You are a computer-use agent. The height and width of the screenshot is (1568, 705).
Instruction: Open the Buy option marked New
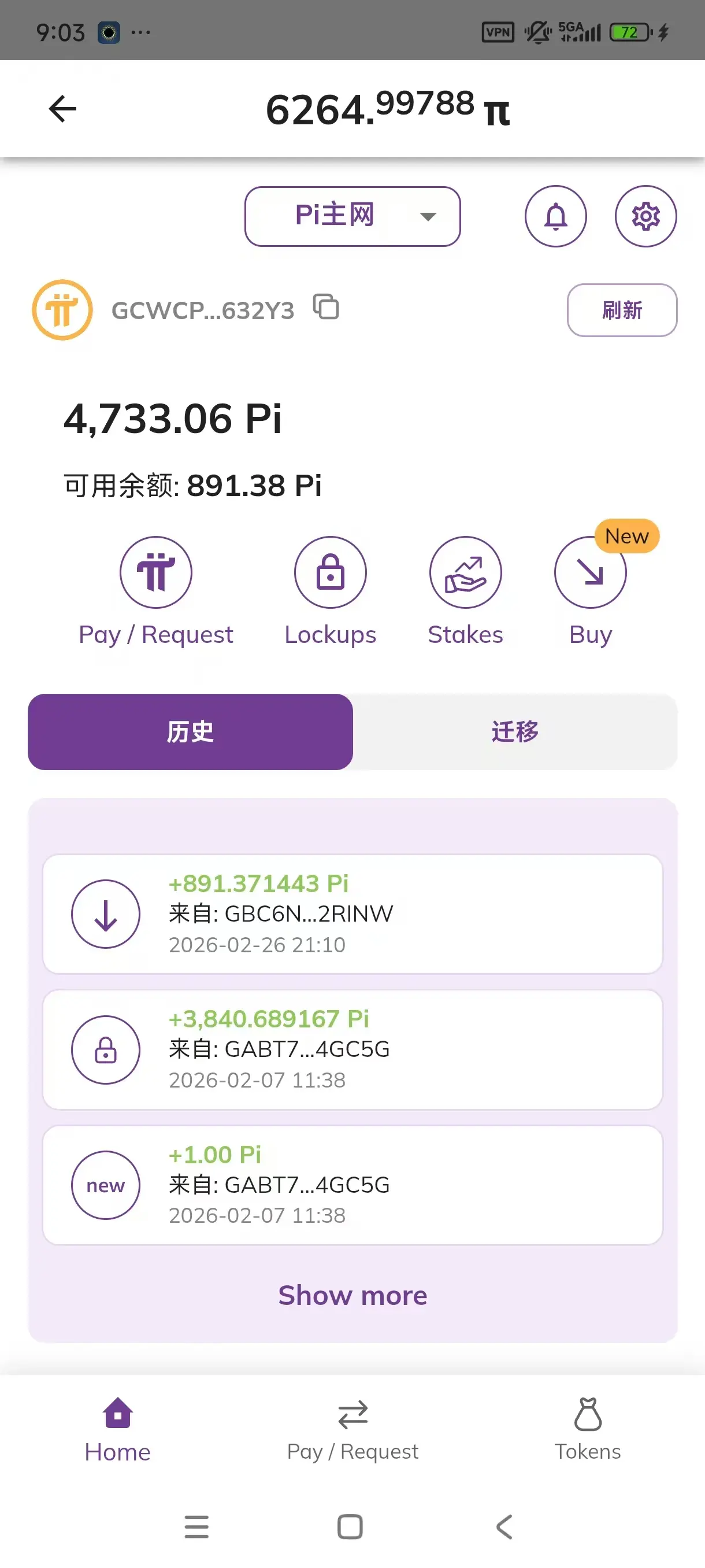pos(590,590)
